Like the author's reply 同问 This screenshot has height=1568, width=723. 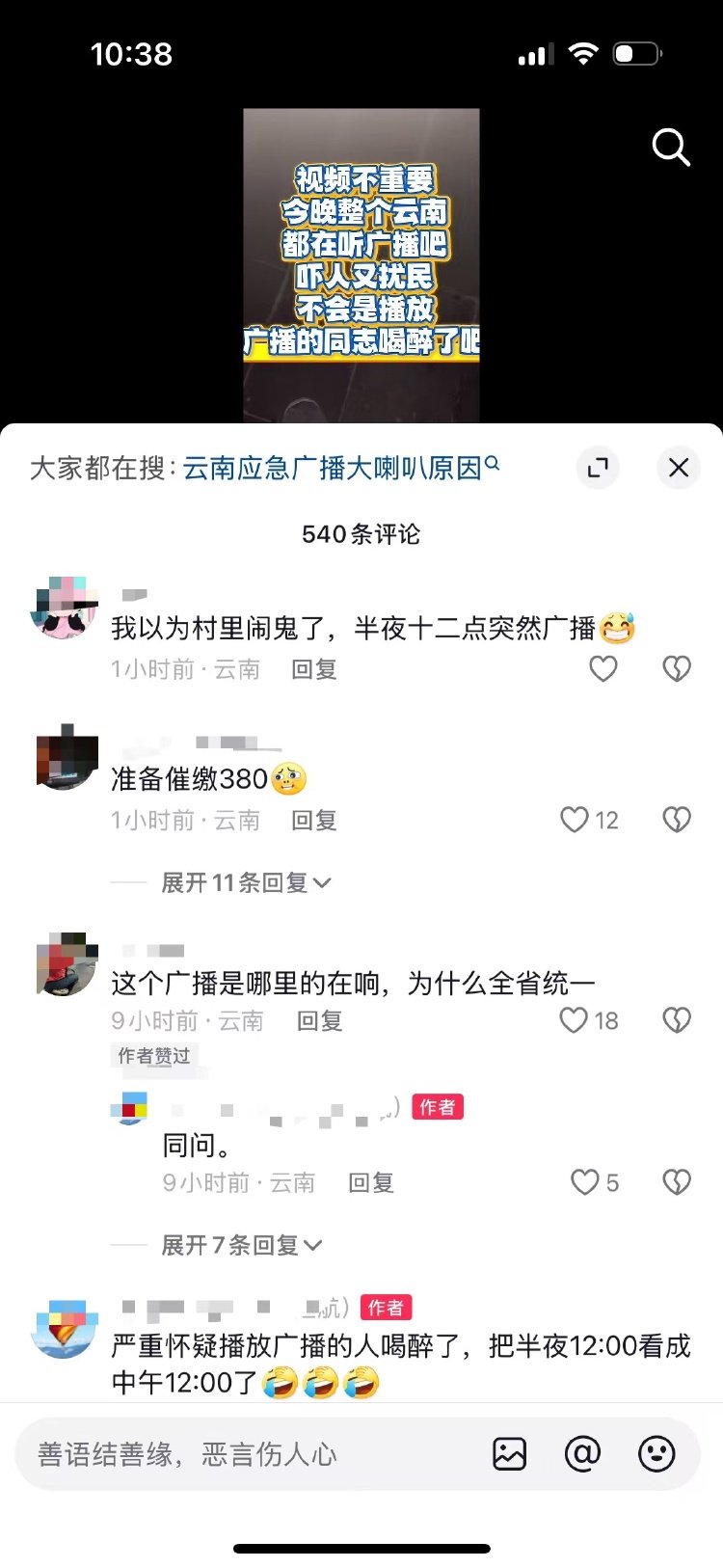585,1182
